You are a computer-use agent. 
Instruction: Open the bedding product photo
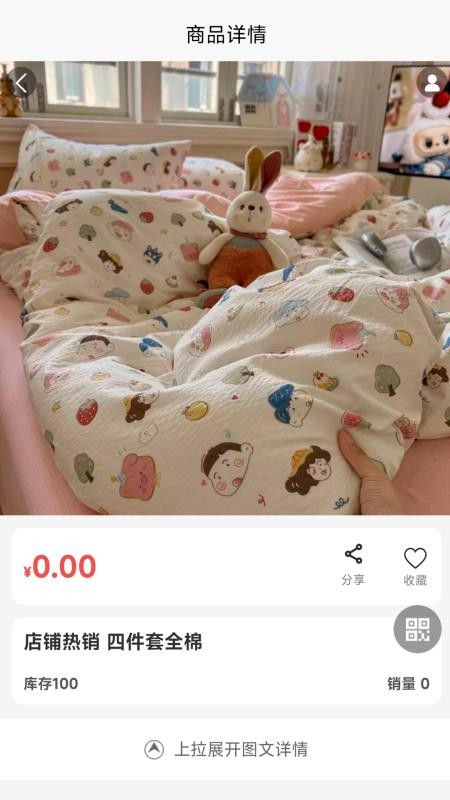point(225,288)
